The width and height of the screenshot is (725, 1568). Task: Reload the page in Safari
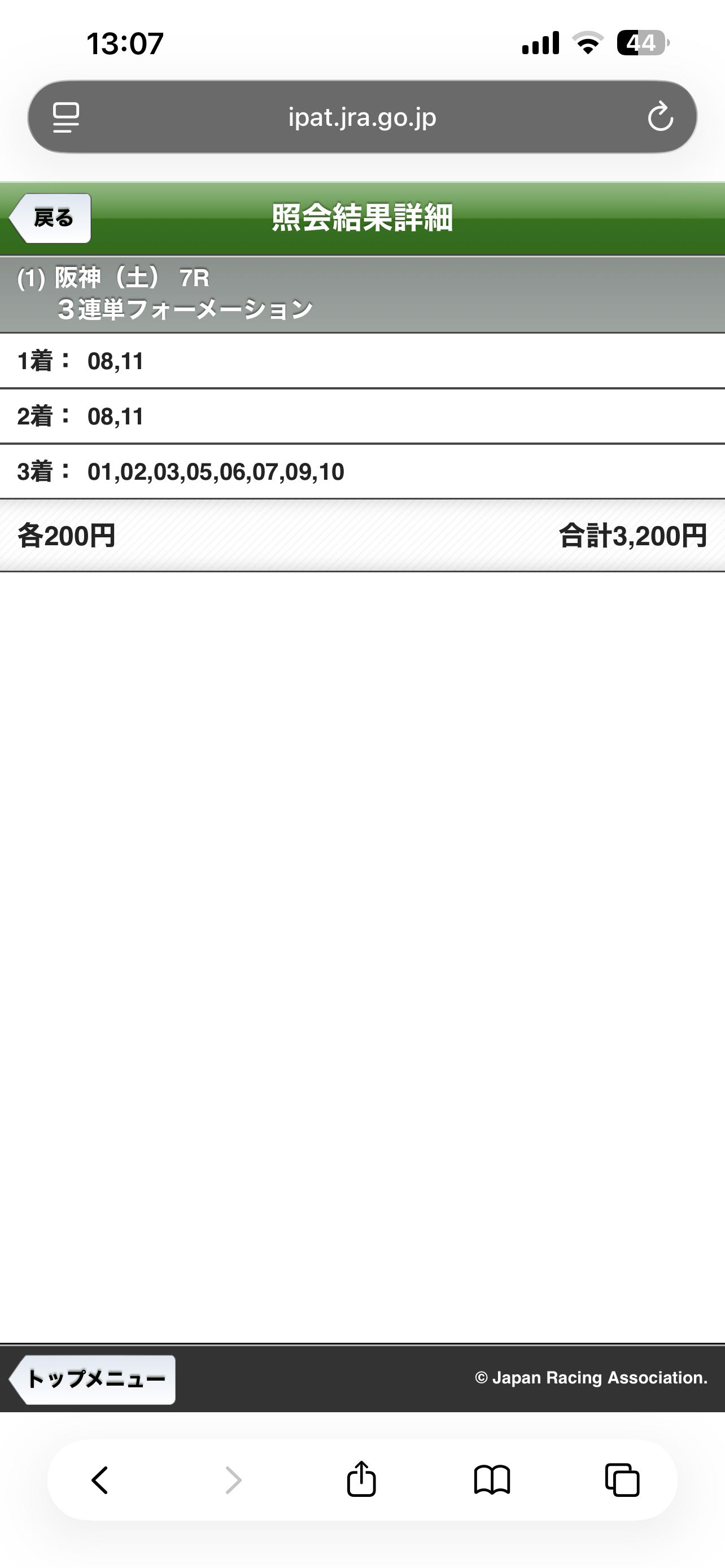660,117
